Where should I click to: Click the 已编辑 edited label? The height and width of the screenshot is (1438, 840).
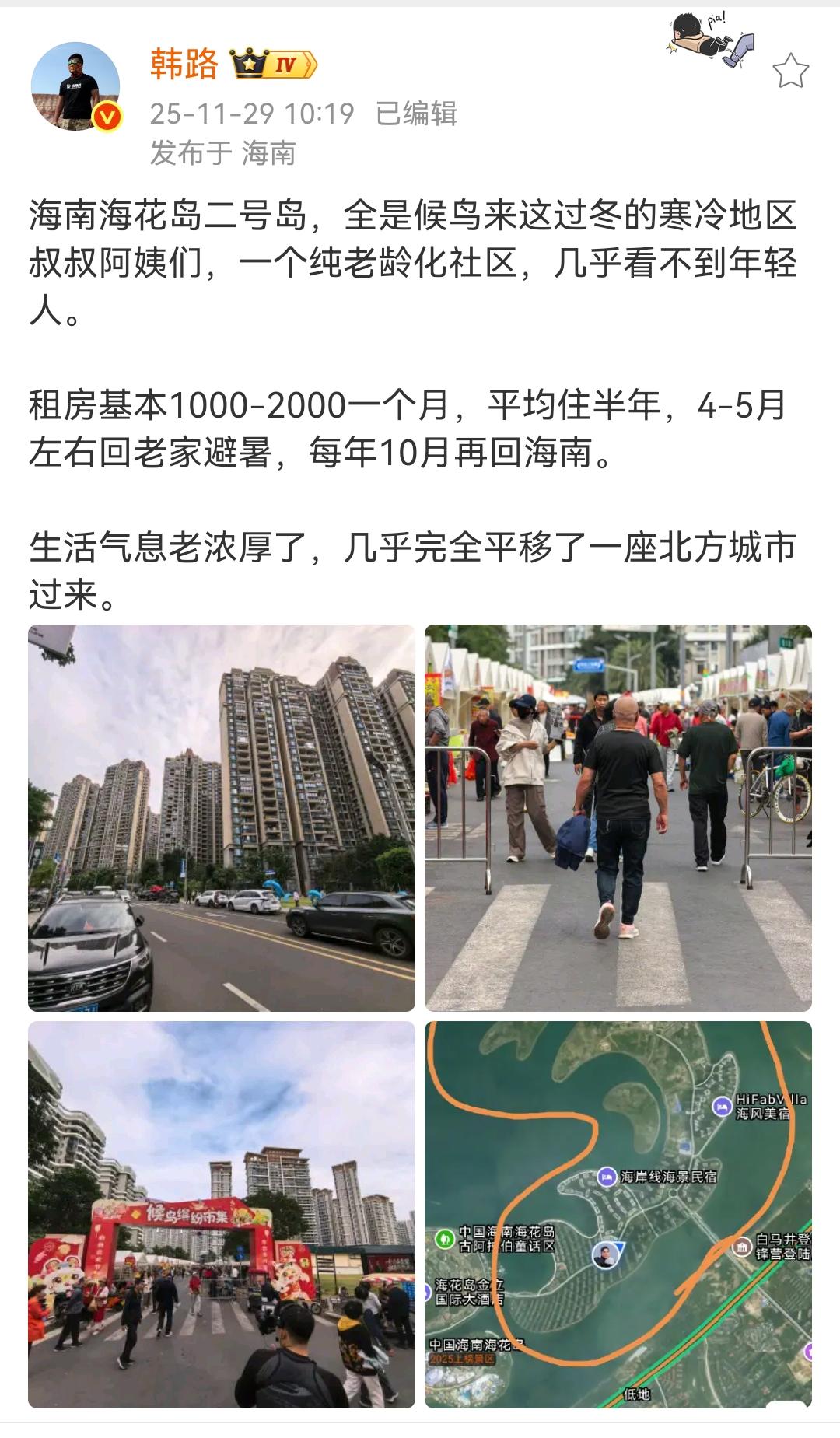point(417,112)
